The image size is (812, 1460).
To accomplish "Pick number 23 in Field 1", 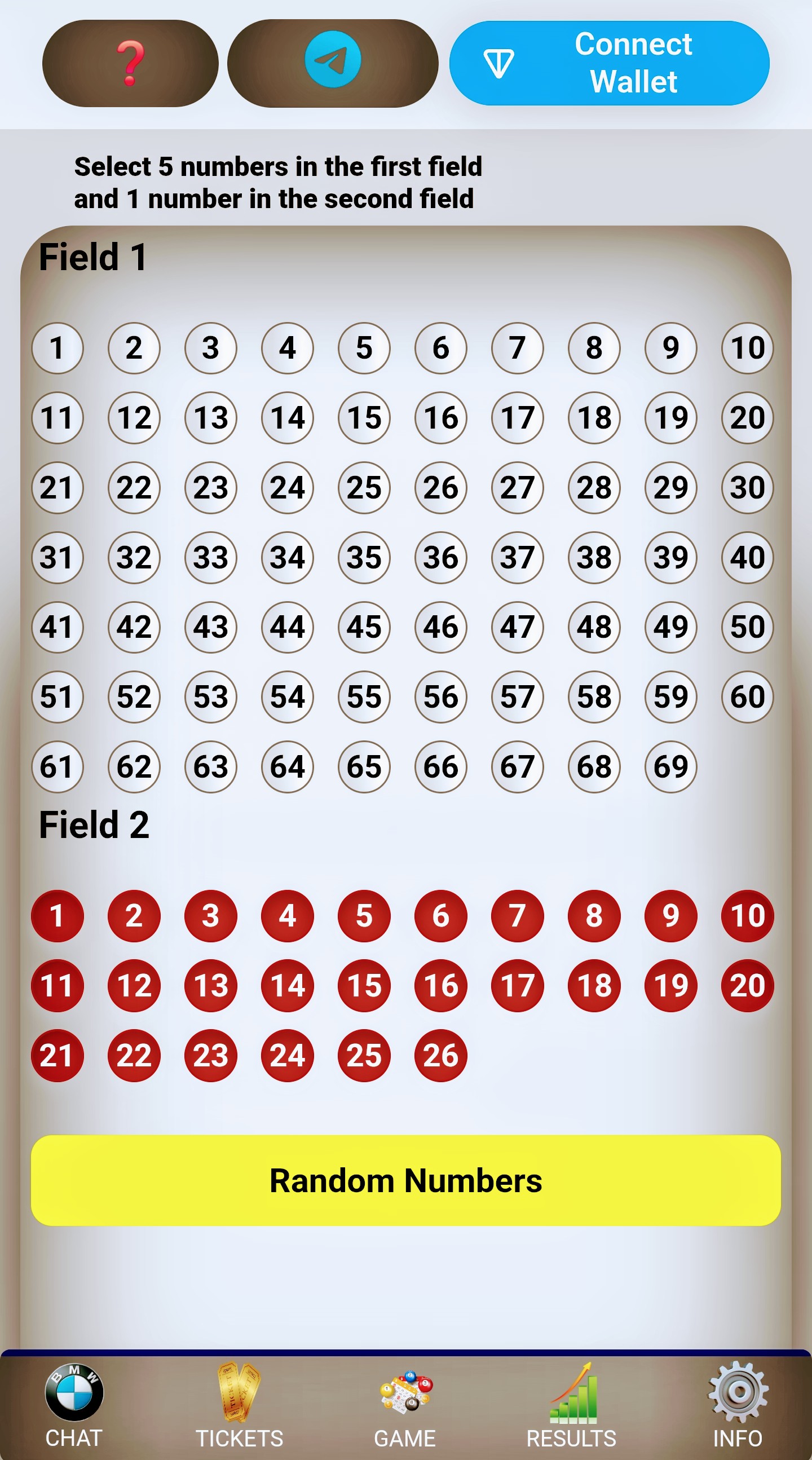I will [210, 487].
